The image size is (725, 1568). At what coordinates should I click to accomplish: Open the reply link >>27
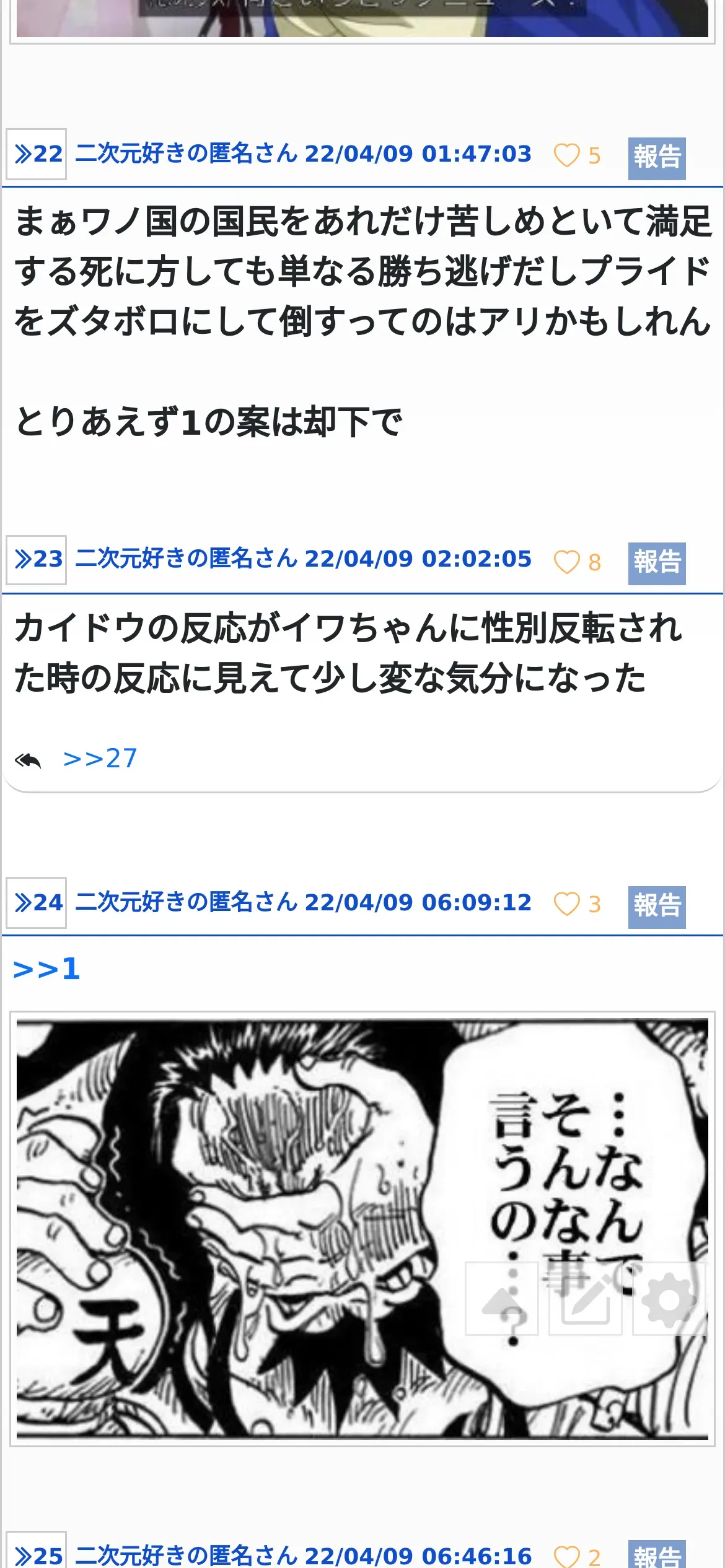point(100,759)
